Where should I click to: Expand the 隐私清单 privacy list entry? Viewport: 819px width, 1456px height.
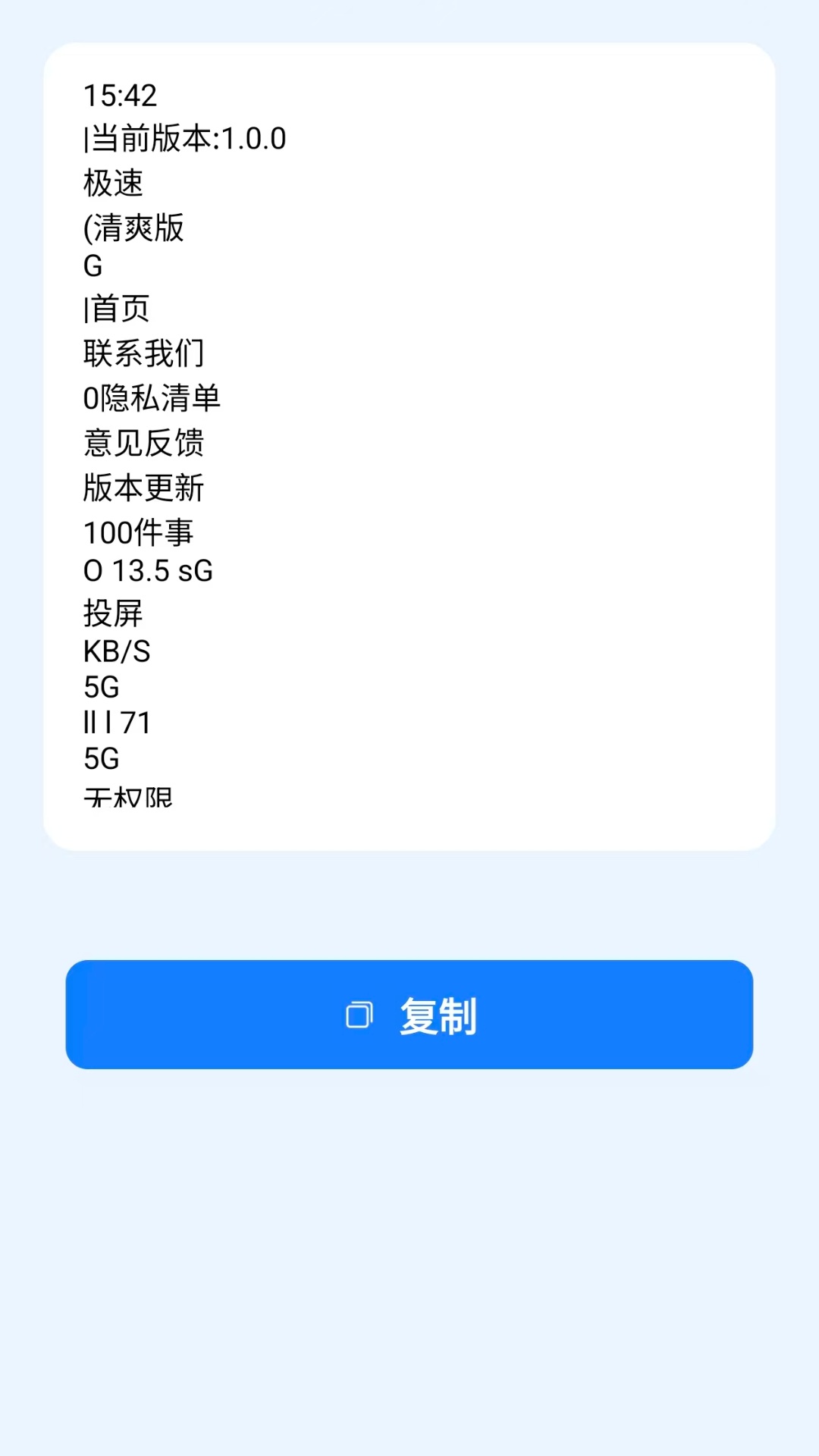pyautogui.click(x=152, y=396)
